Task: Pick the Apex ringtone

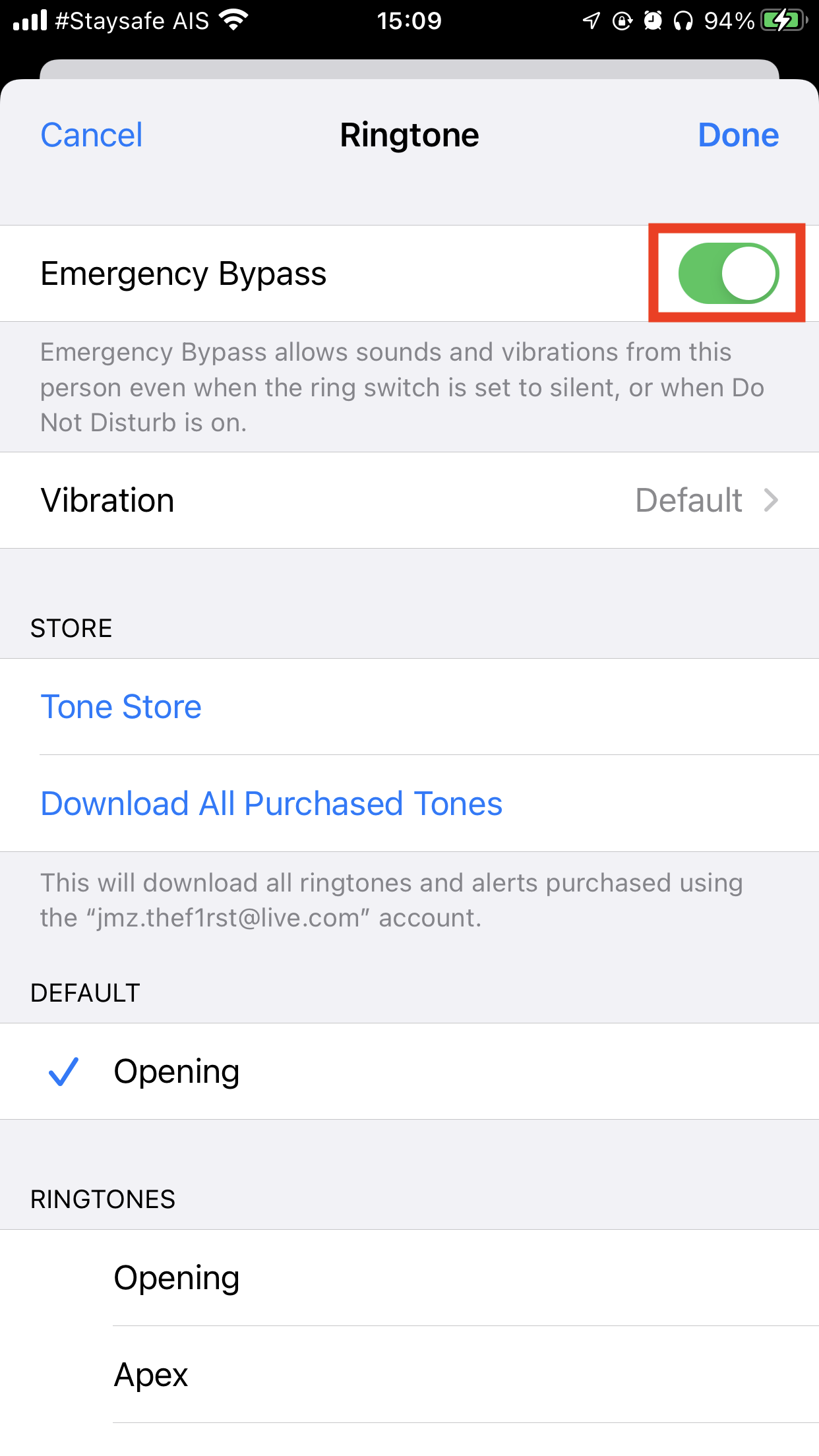Action: (152, 1375)
